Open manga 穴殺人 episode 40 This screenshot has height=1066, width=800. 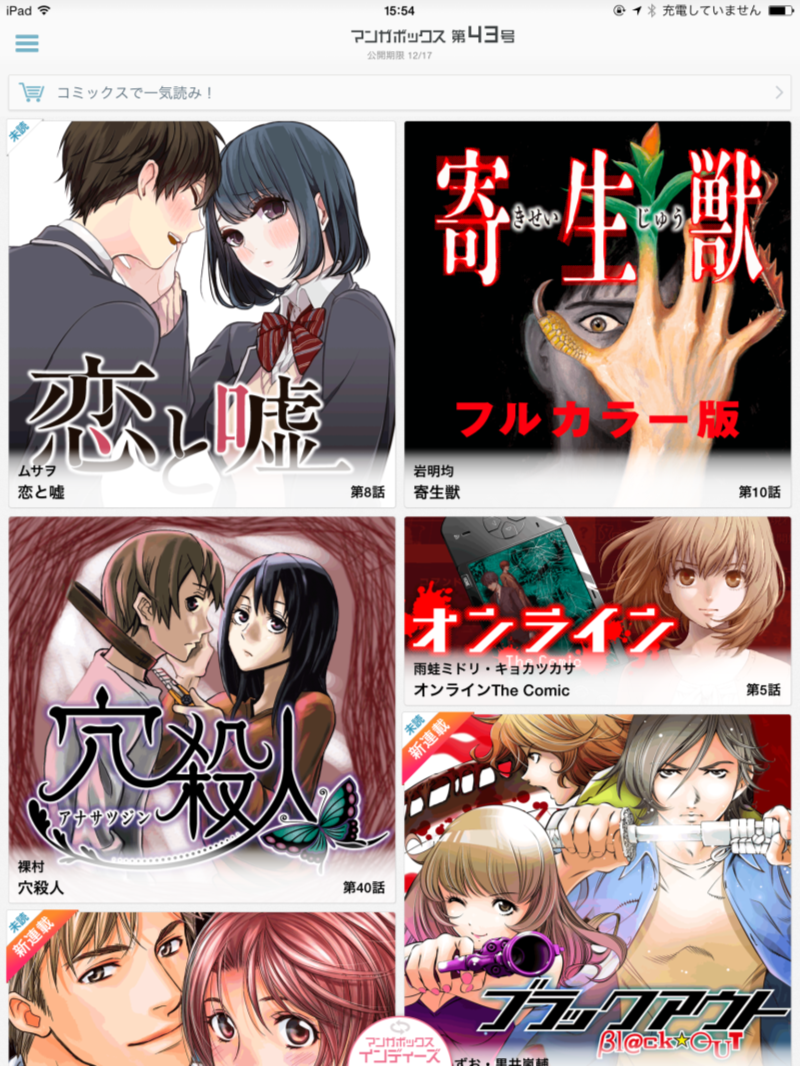pos(202,709)
